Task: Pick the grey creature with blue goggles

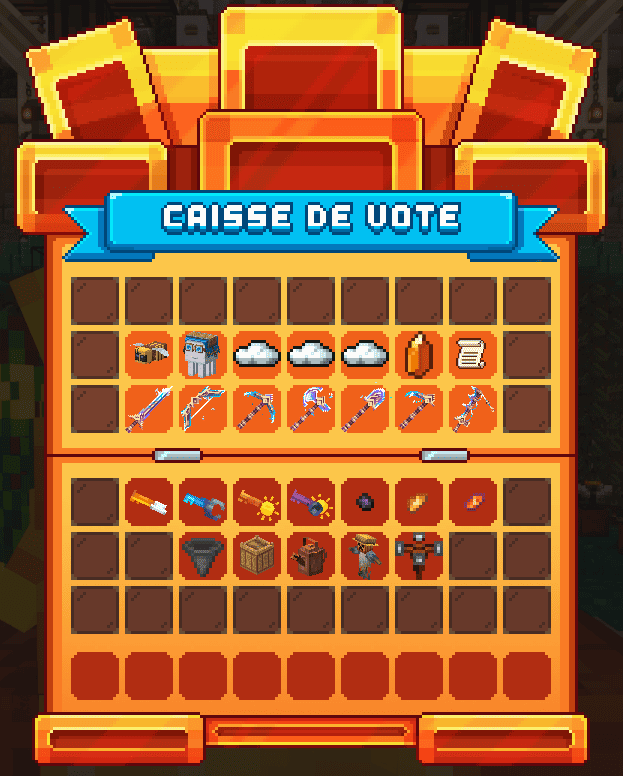Action: coord(203,355)
